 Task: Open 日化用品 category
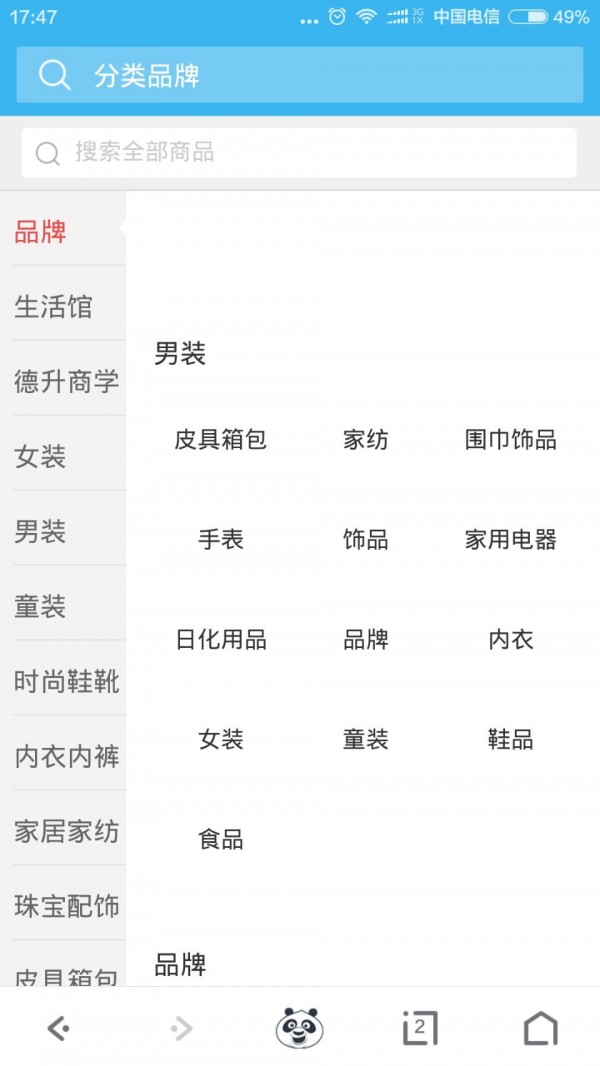tap(221, 640)
